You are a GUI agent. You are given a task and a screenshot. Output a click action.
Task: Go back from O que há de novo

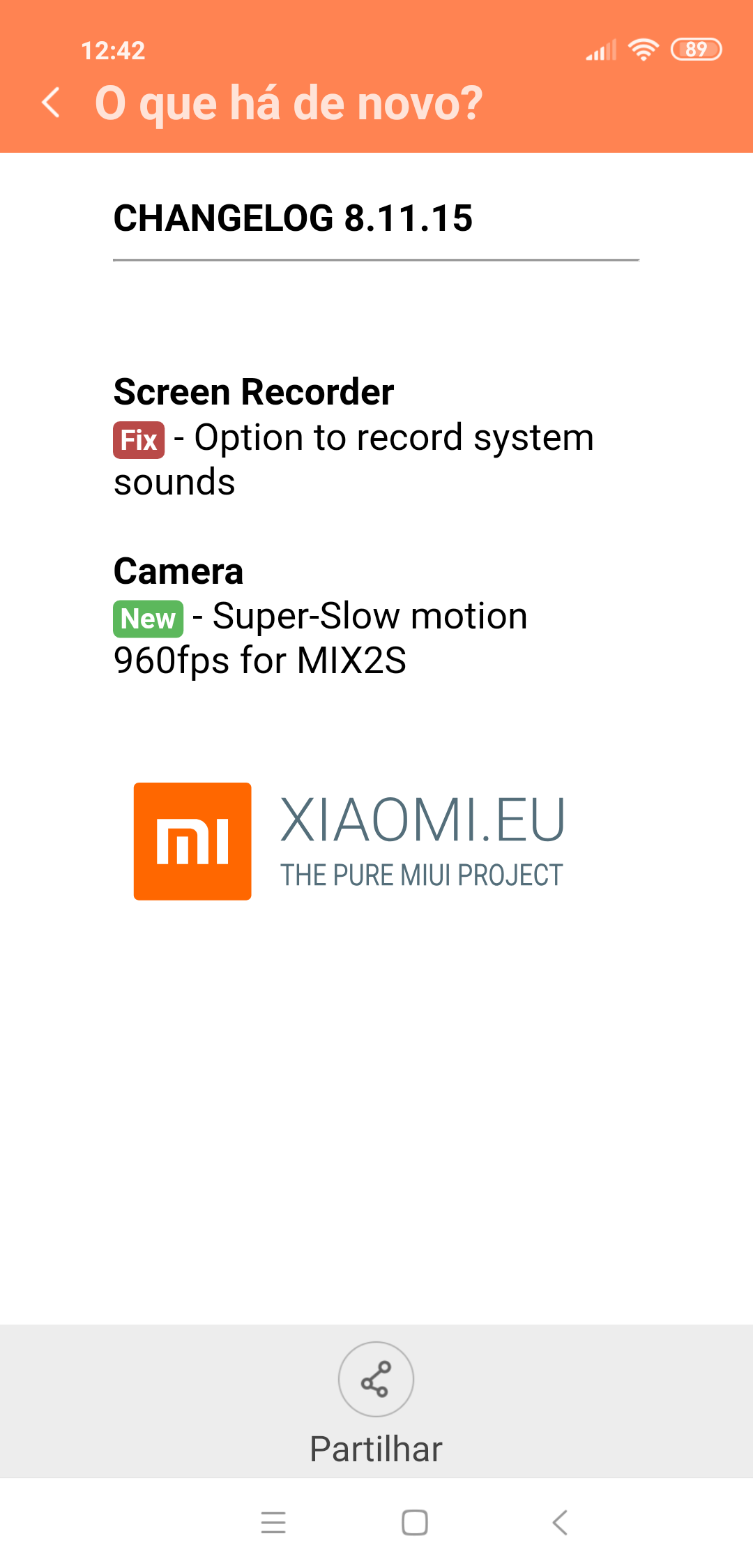[51, 103]
